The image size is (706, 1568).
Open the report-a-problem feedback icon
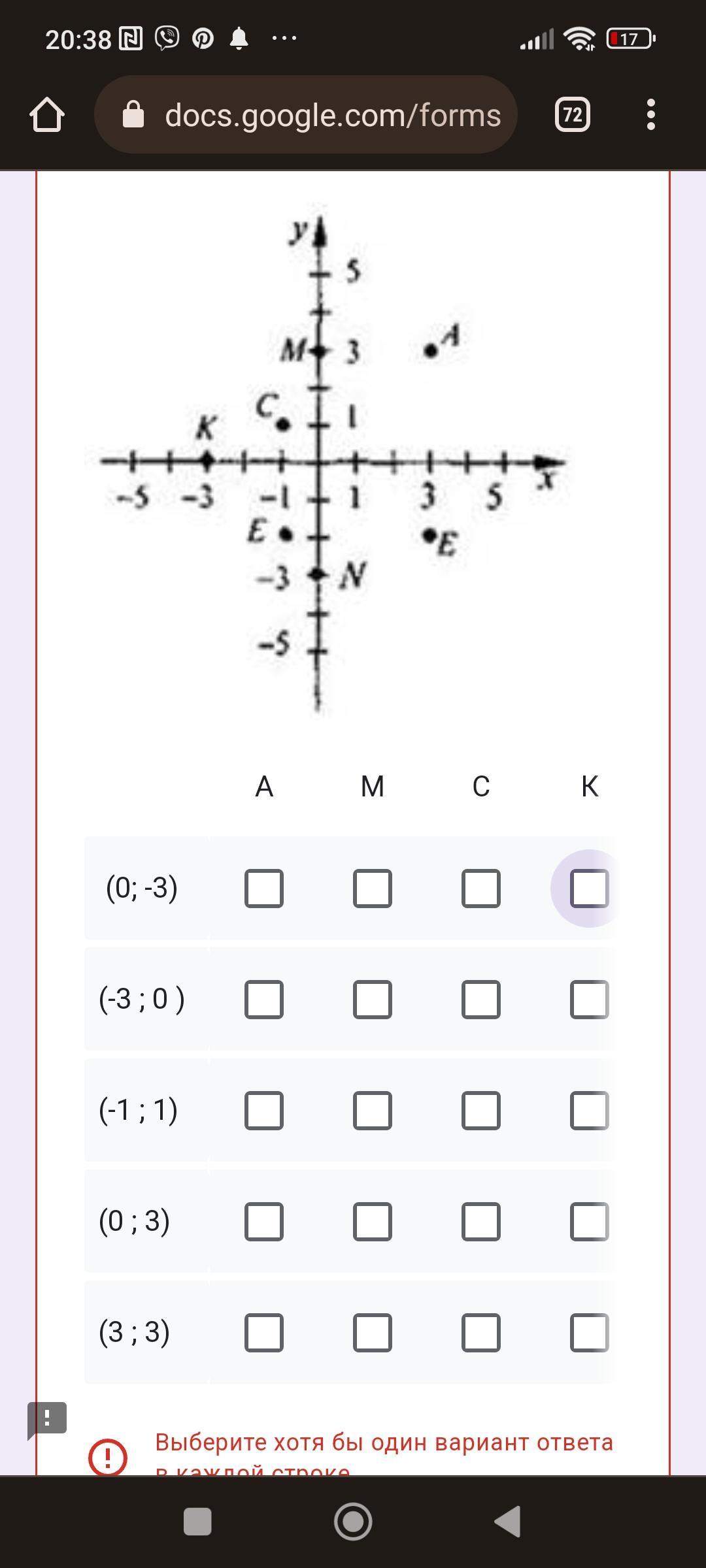[46, 1419]
